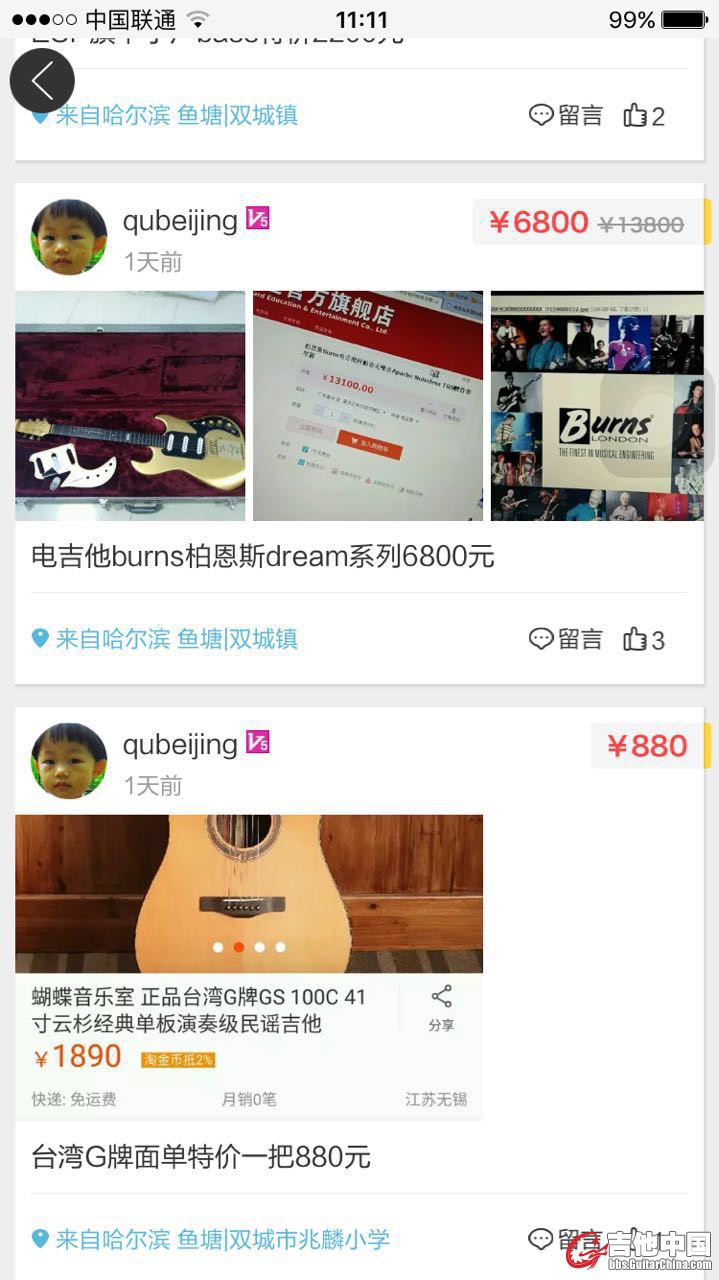Screen dimensions: 719x1280
Task: View the ¥13100 store page photo
Action: [x=367, y=406]
